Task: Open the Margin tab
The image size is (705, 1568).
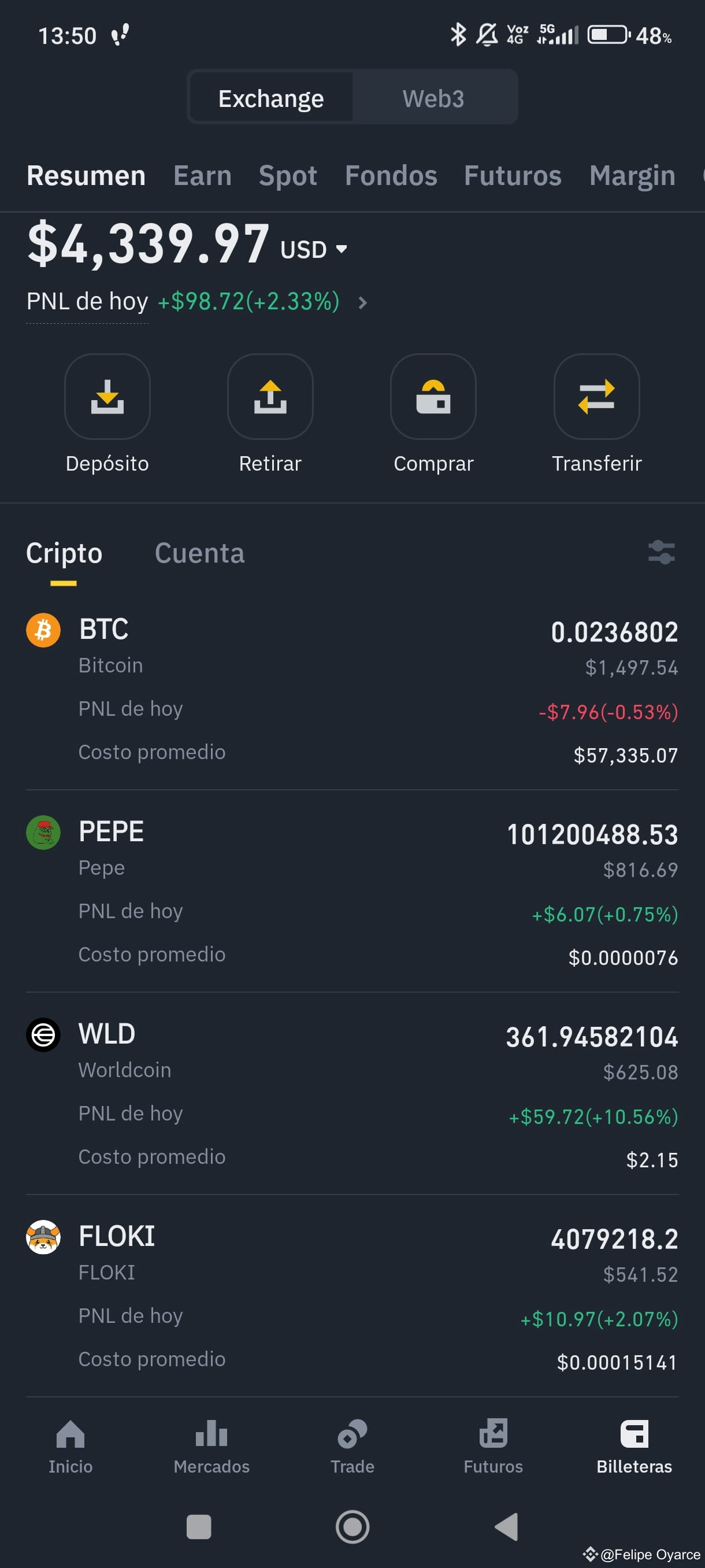Action: coord(632,176)
